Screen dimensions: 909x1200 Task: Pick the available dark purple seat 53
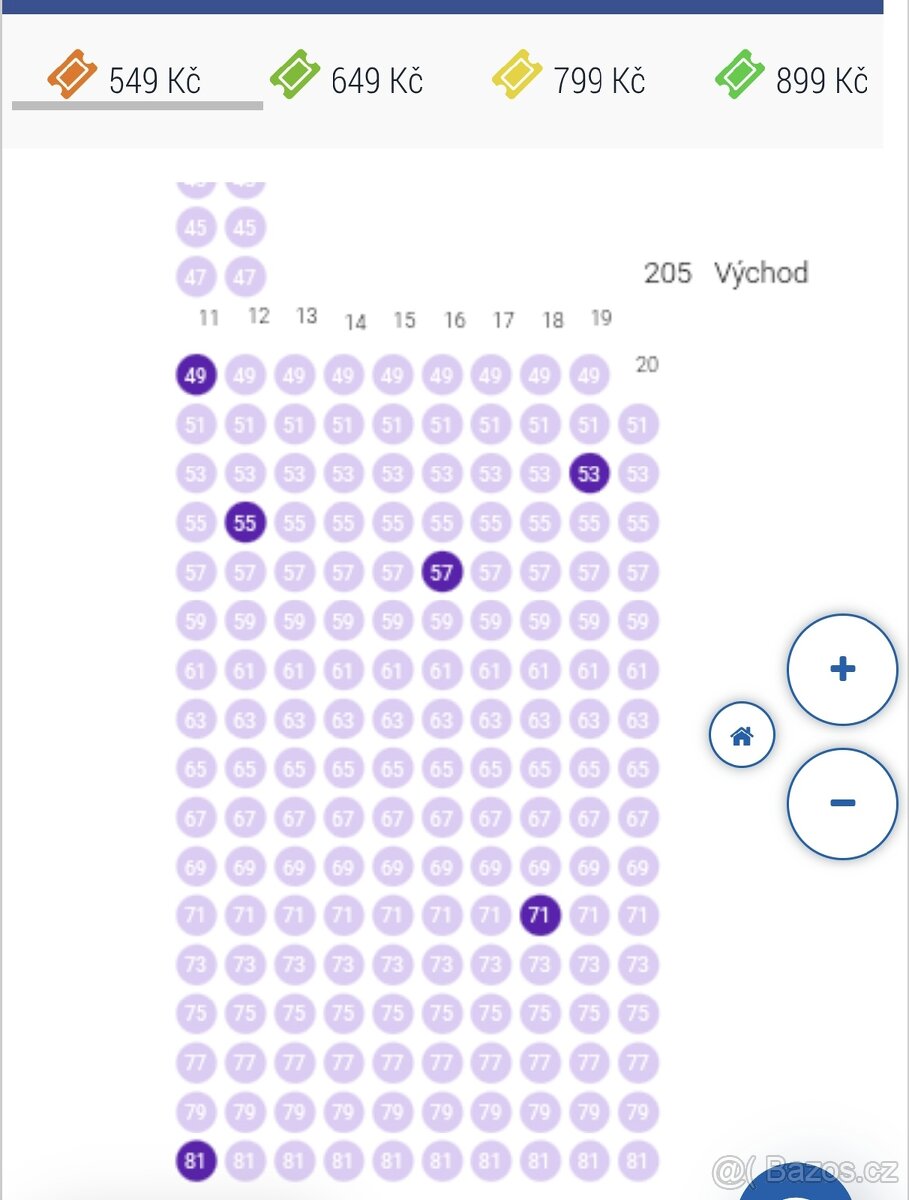pyautogui.click(x=589, y=473)
